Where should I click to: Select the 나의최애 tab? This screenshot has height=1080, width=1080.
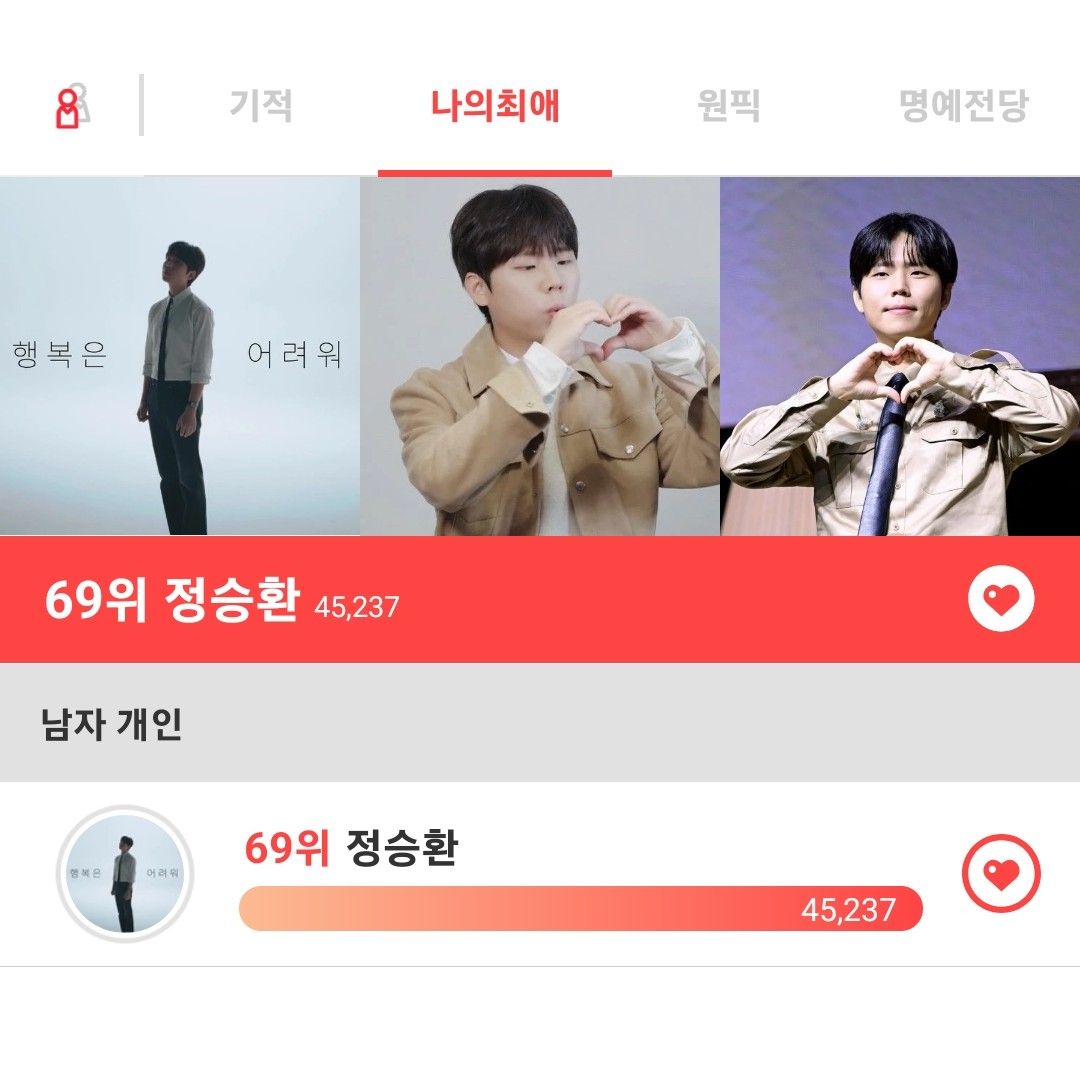pyautogui.click(x=495, y=105)
